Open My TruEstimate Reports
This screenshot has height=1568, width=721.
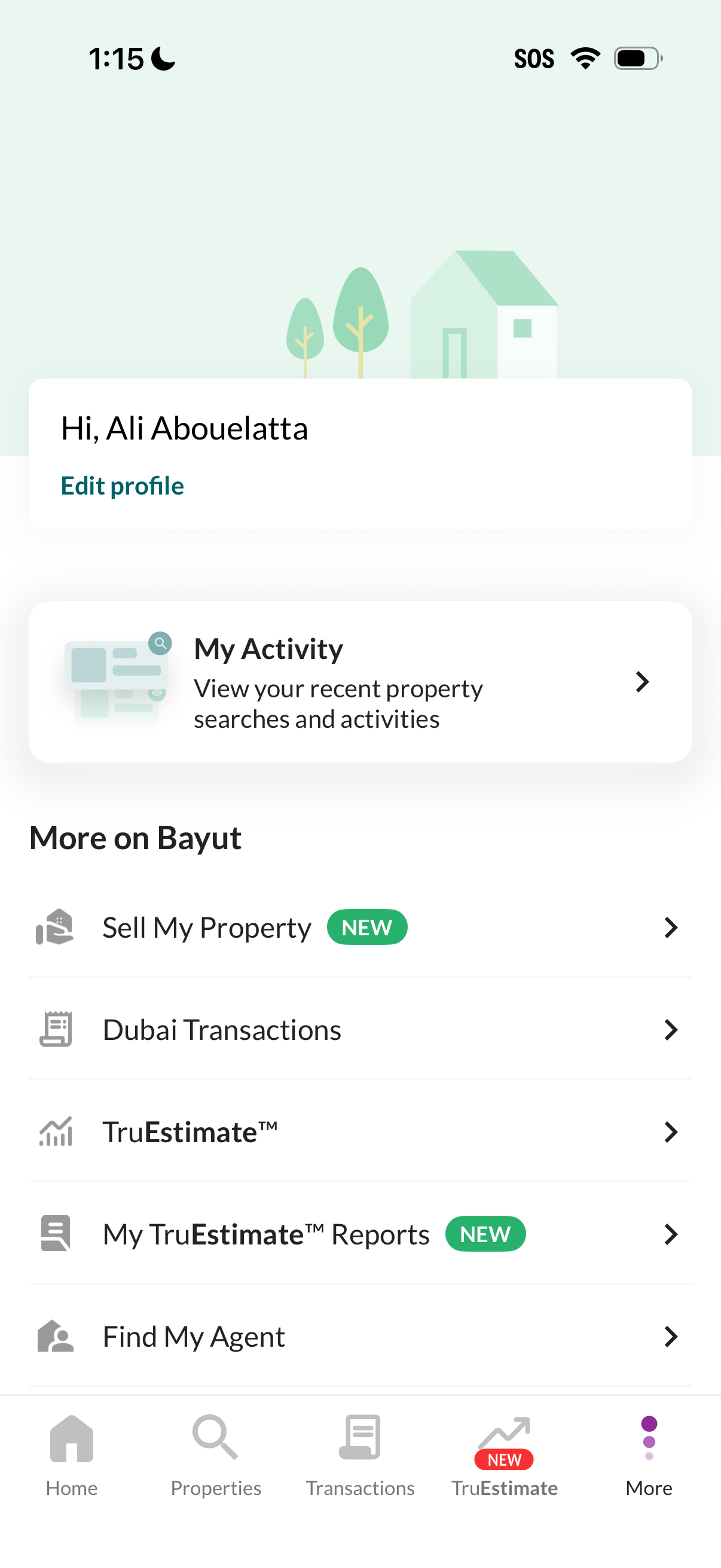(x=265, y=1234)
